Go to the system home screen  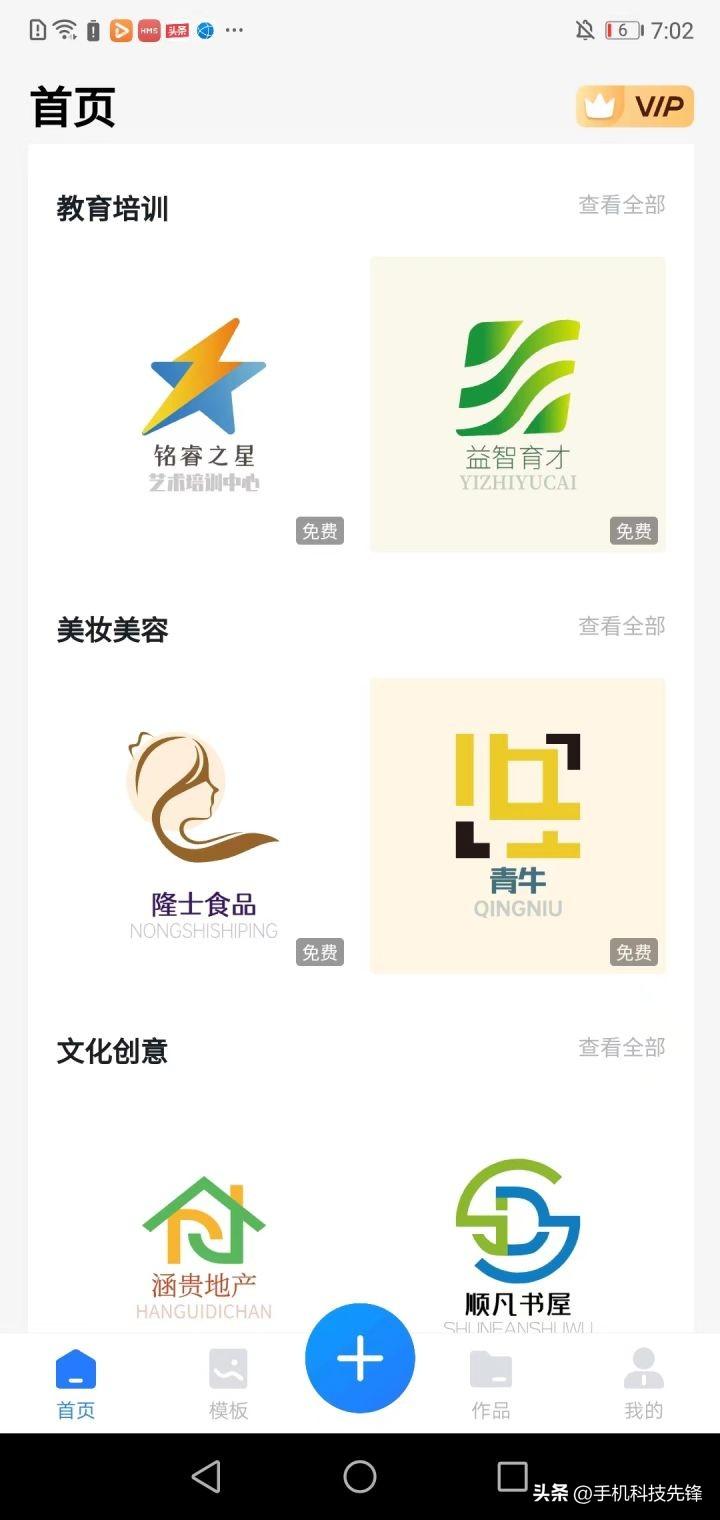pos(360,1476)
